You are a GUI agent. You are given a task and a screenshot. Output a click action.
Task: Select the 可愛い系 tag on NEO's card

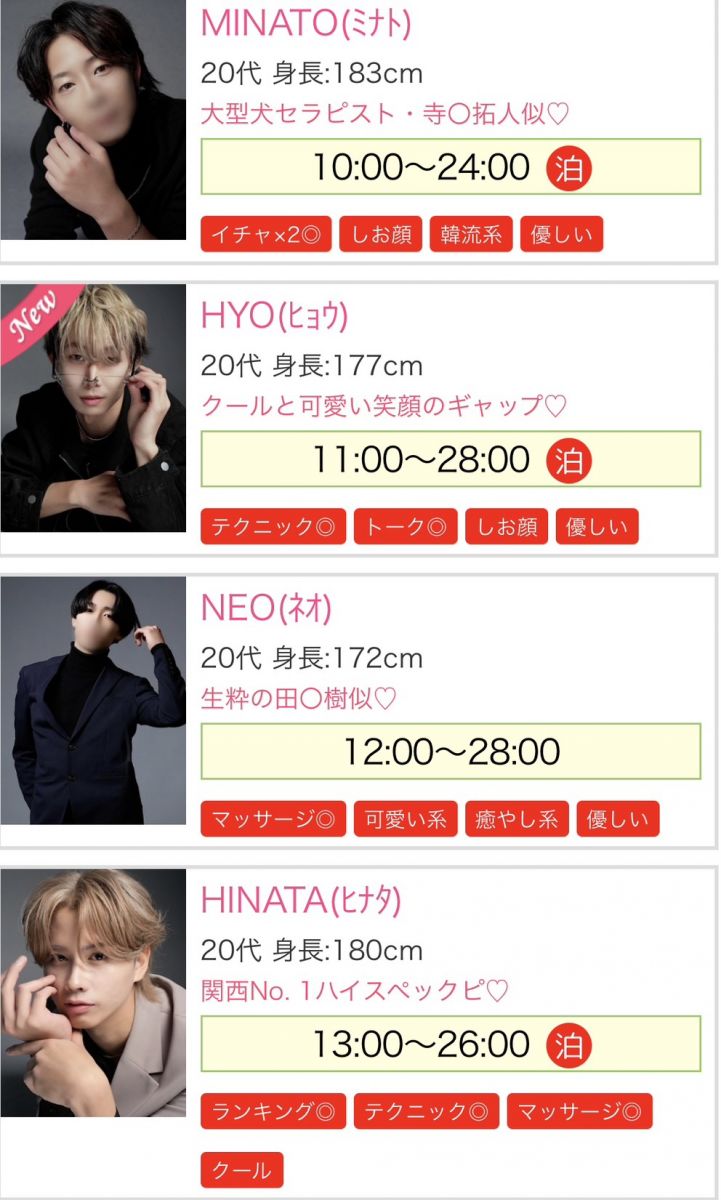[405, 820]
